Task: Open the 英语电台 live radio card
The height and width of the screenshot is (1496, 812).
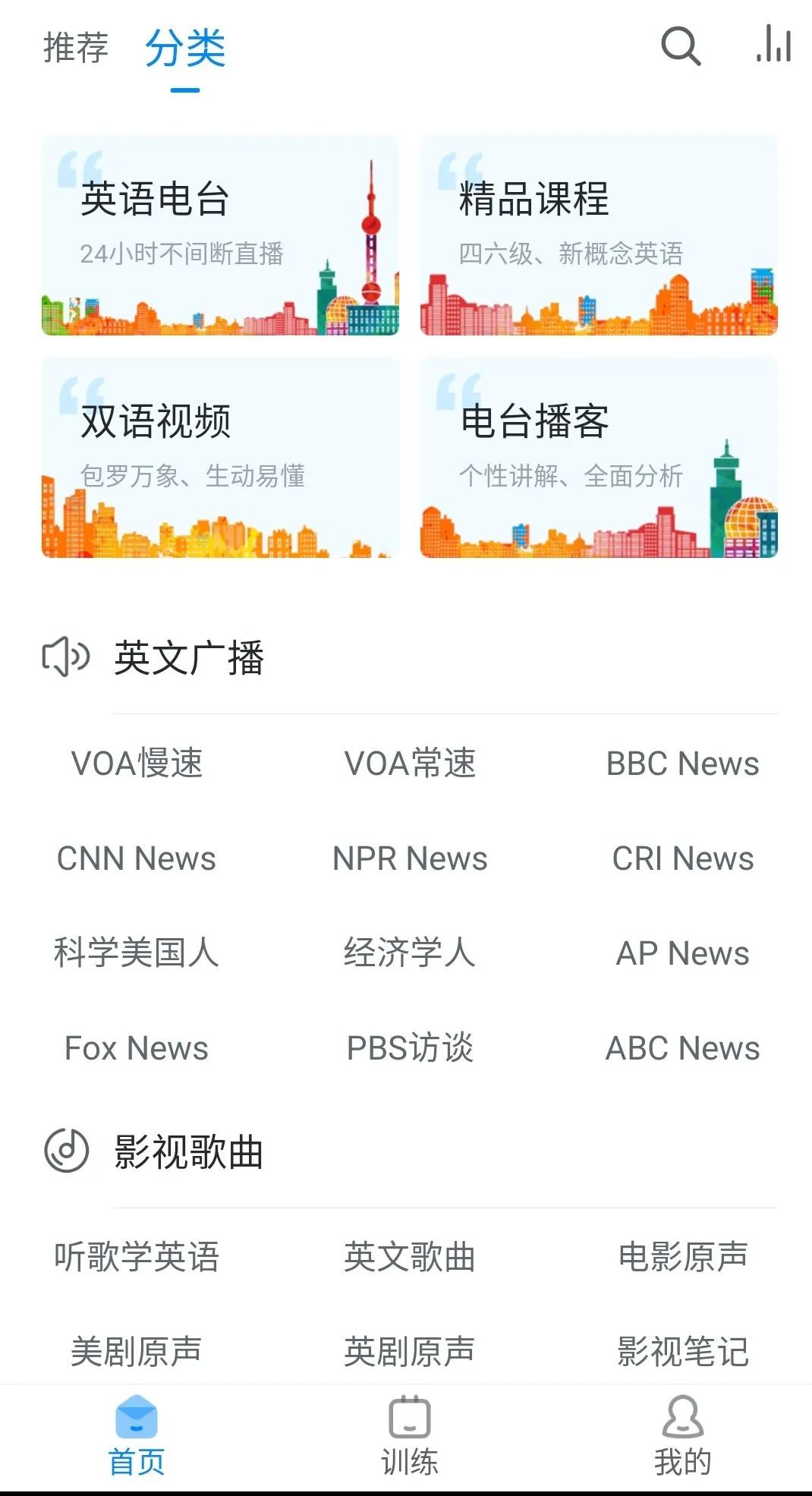Action: click(x=220, y=235)
